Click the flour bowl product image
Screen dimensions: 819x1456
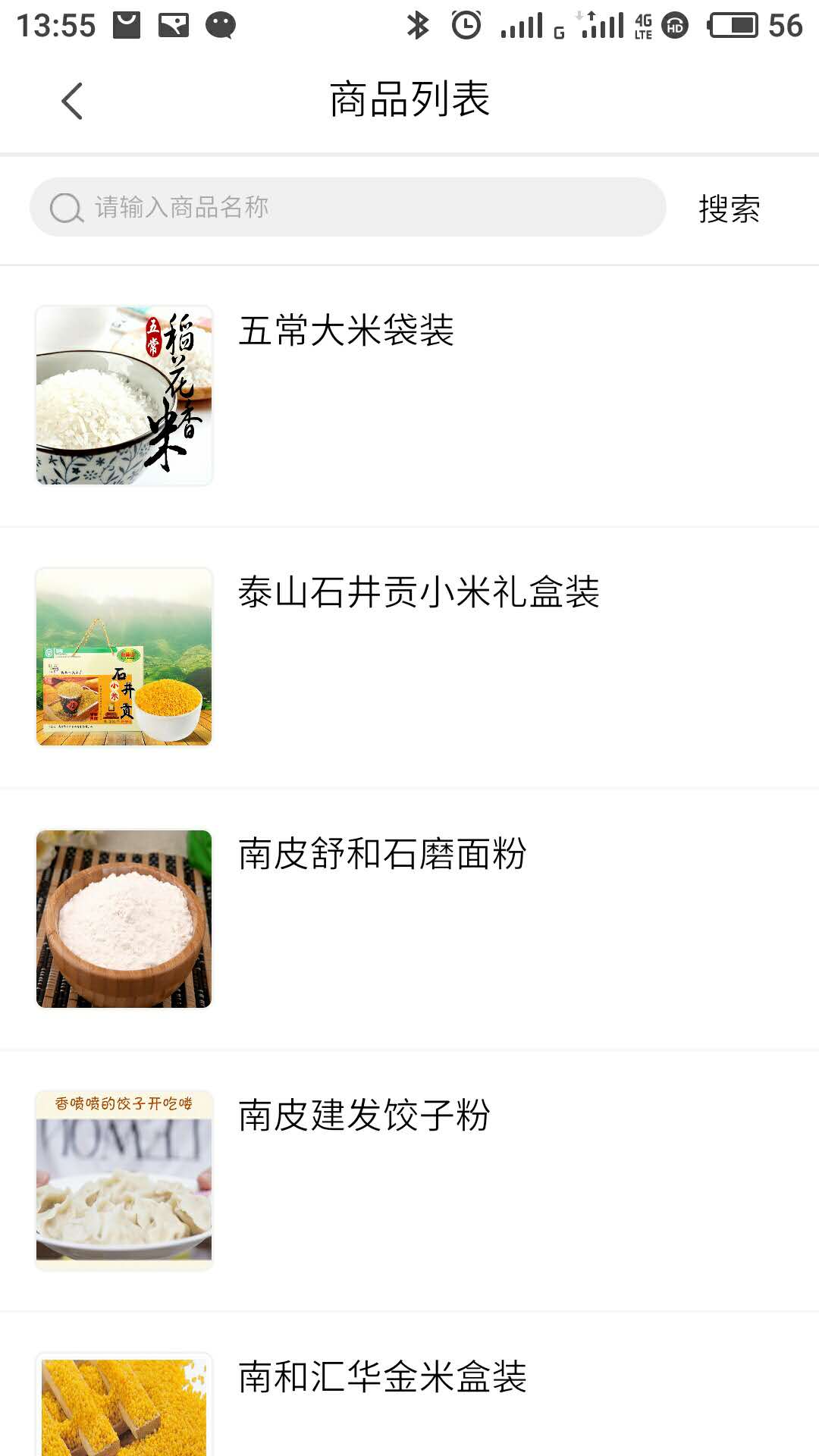click(x=124, y=922)
